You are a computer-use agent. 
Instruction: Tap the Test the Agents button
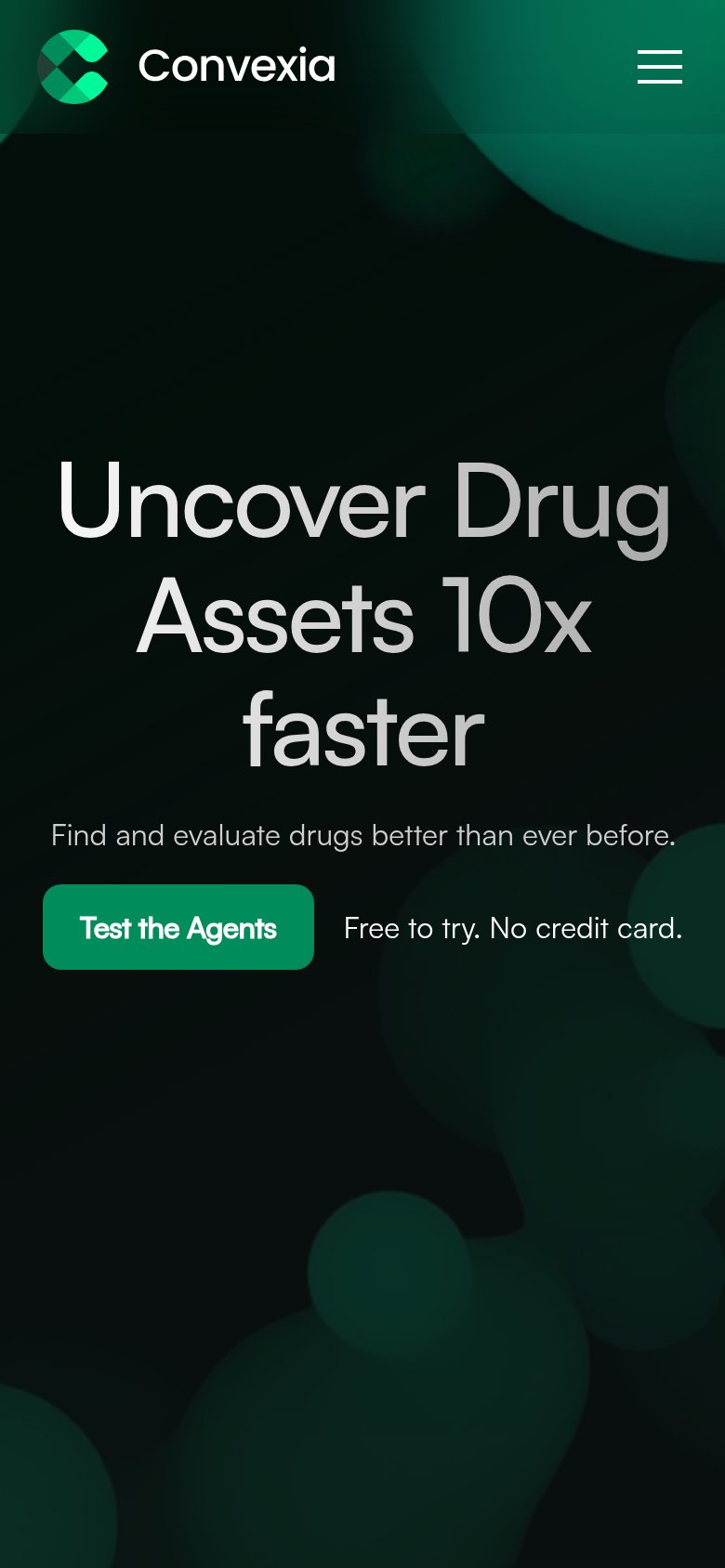coord(178,927)
